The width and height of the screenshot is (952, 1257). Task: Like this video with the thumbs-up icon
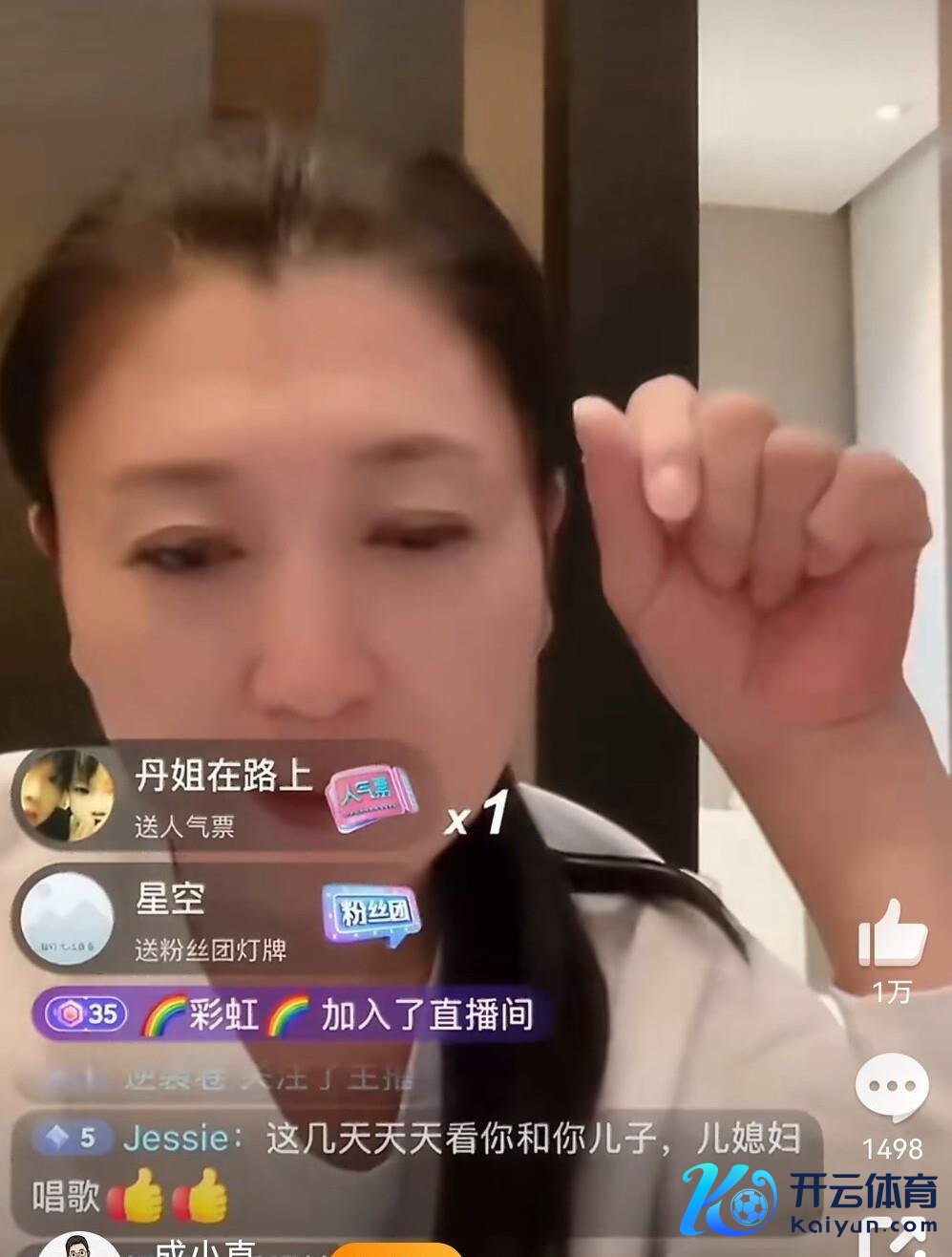[x=892, y=935]
